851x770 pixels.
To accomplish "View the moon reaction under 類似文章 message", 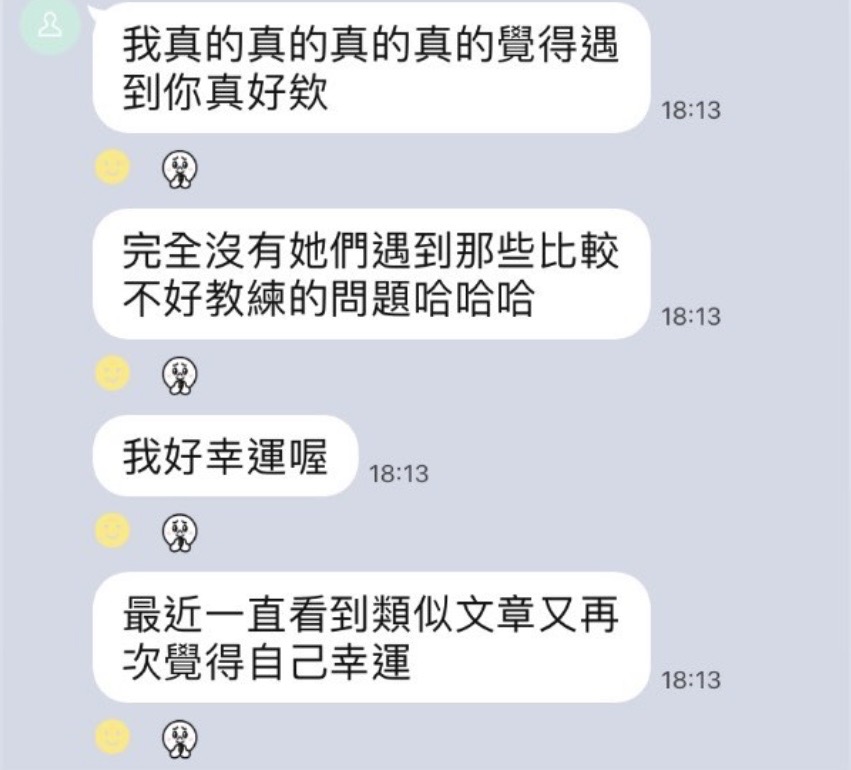I will pyautogui.click(x=180, y=737).
